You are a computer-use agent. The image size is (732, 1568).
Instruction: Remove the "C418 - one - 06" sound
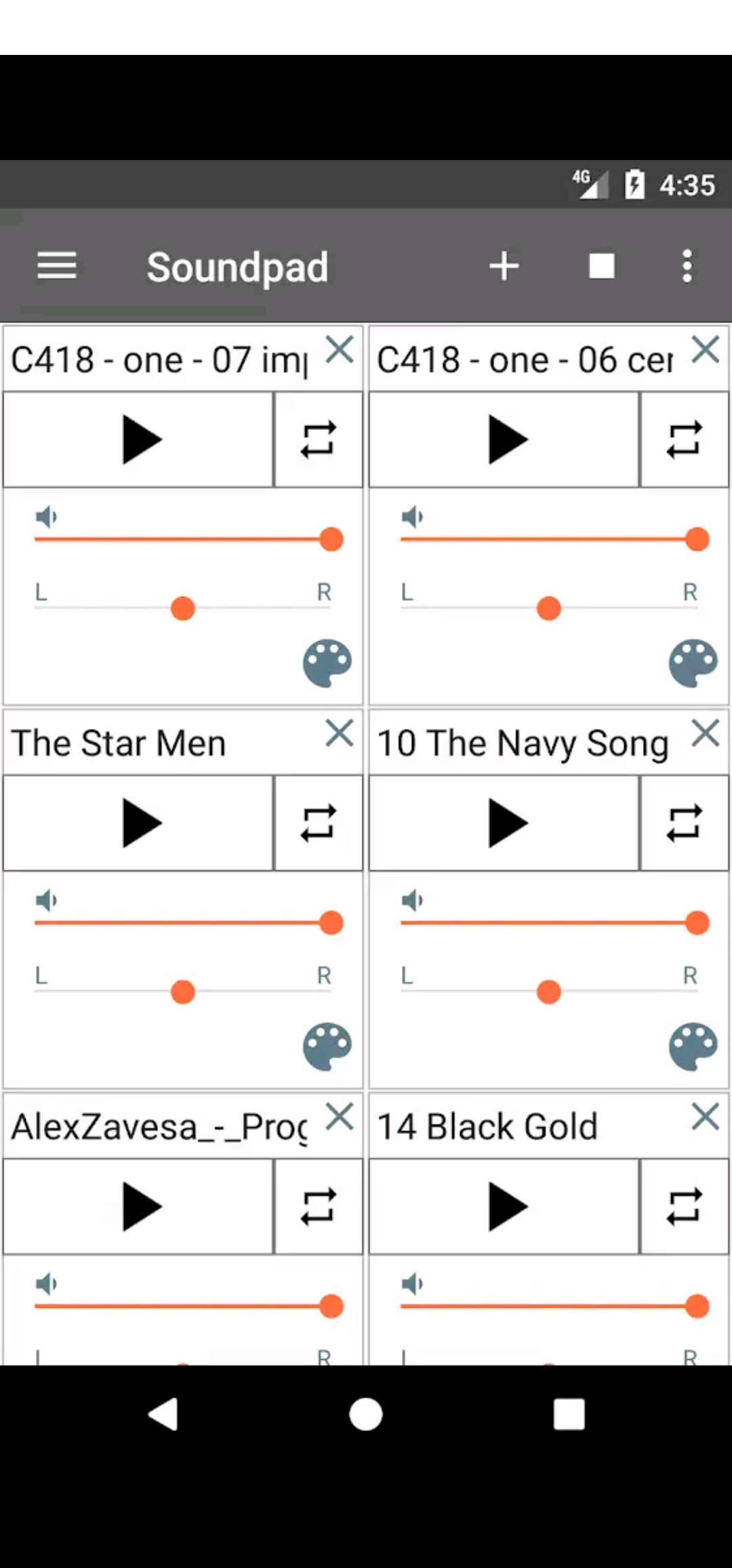tap(705, 351)
